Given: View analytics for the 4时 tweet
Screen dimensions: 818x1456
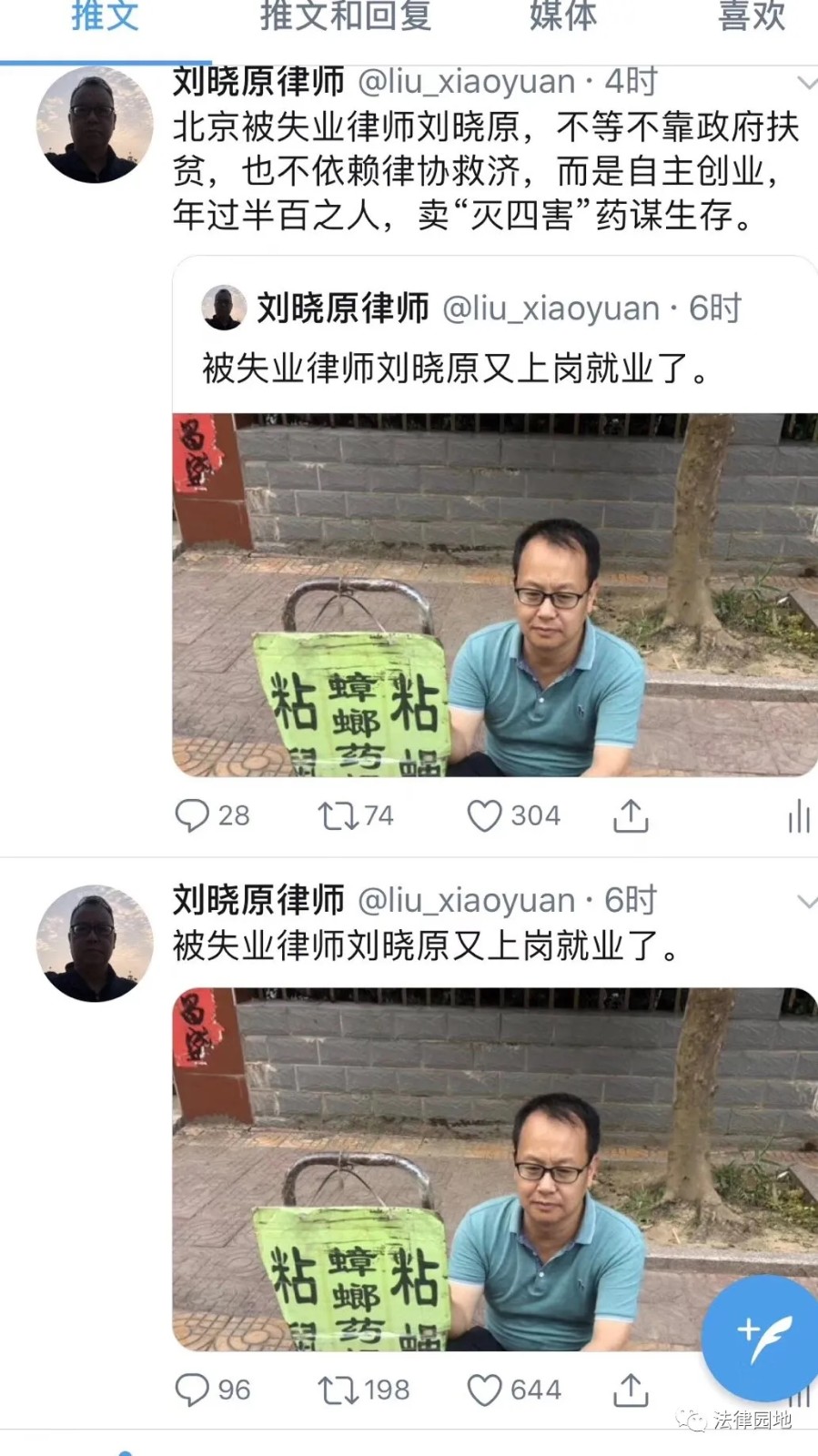Looking at the screenshot, I should [798, 815].
